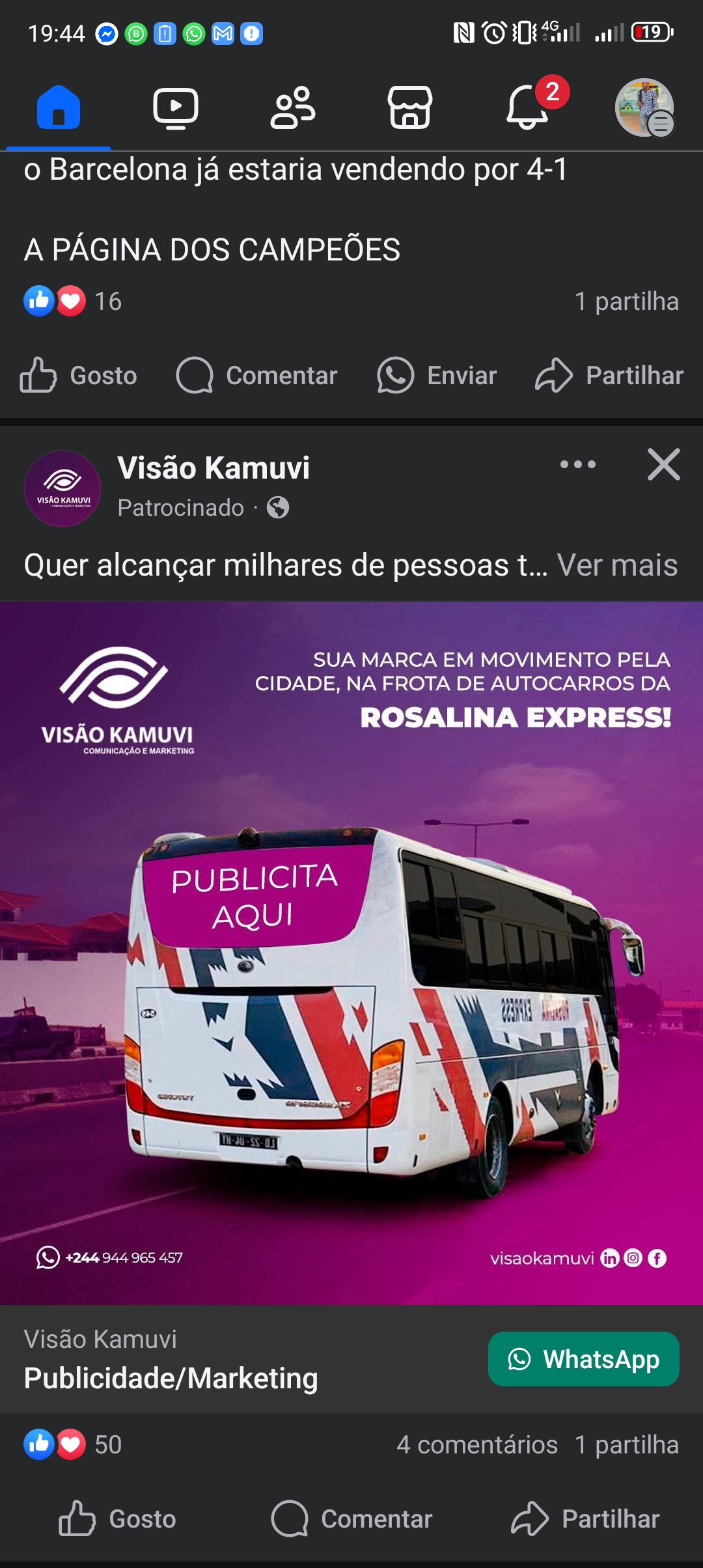Like the A PÁGINA DOS CAMPEÕES post

pyautogui.click(x=78, y=376)
